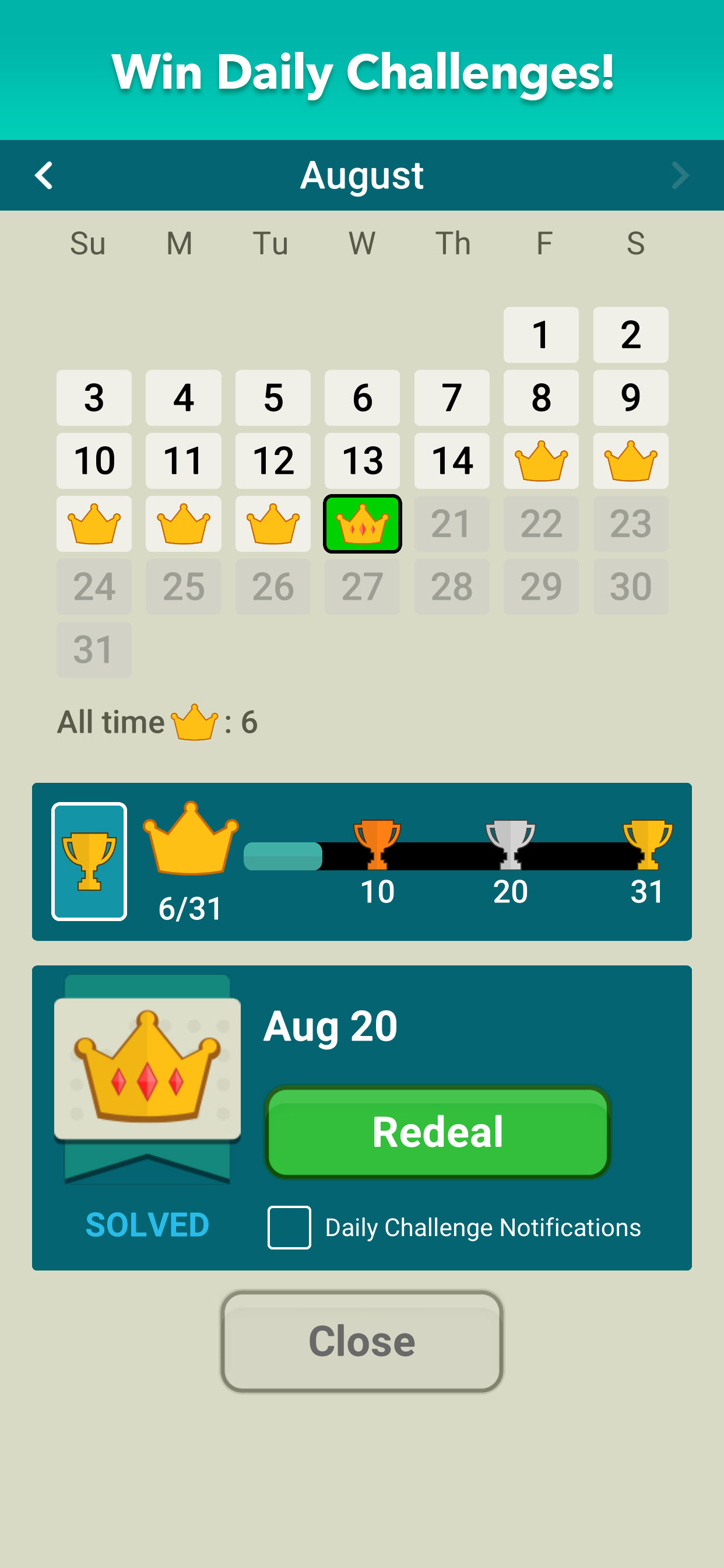Close the daily challenges screen
The width and height of the screenshot is (724, 1568).
click(362, 1342)
